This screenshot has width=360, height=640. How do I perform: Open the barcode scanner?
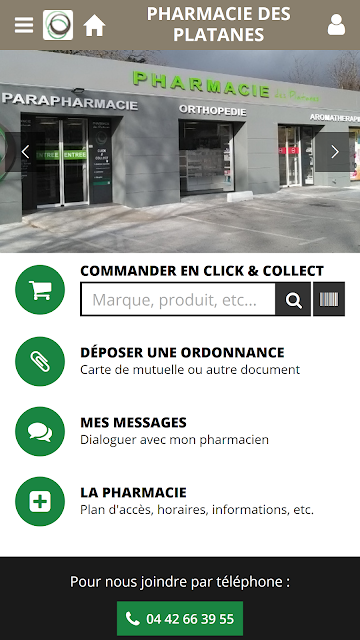click(x=329, y=299)
